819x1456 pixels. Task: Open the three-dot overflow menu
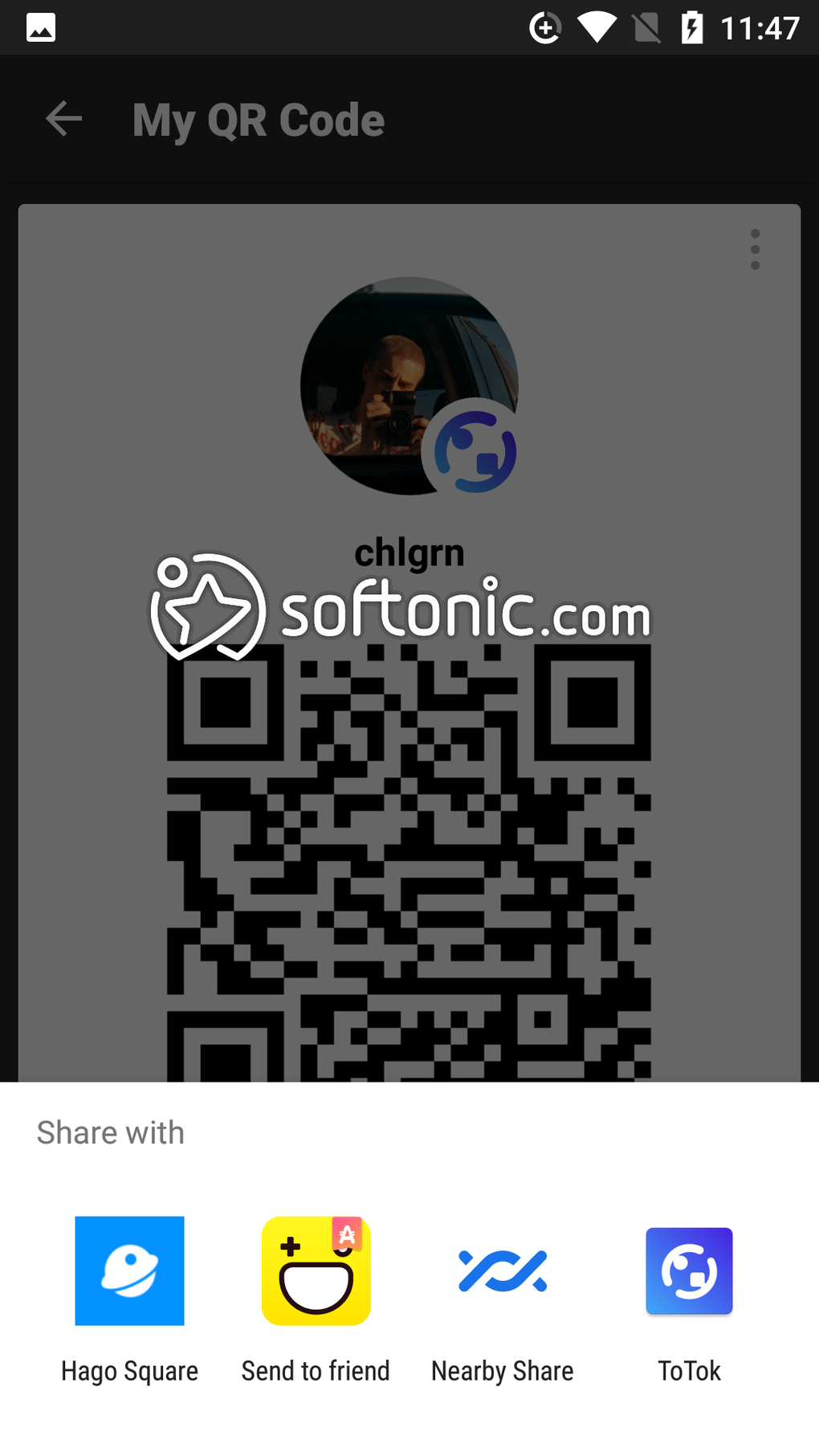755,250
